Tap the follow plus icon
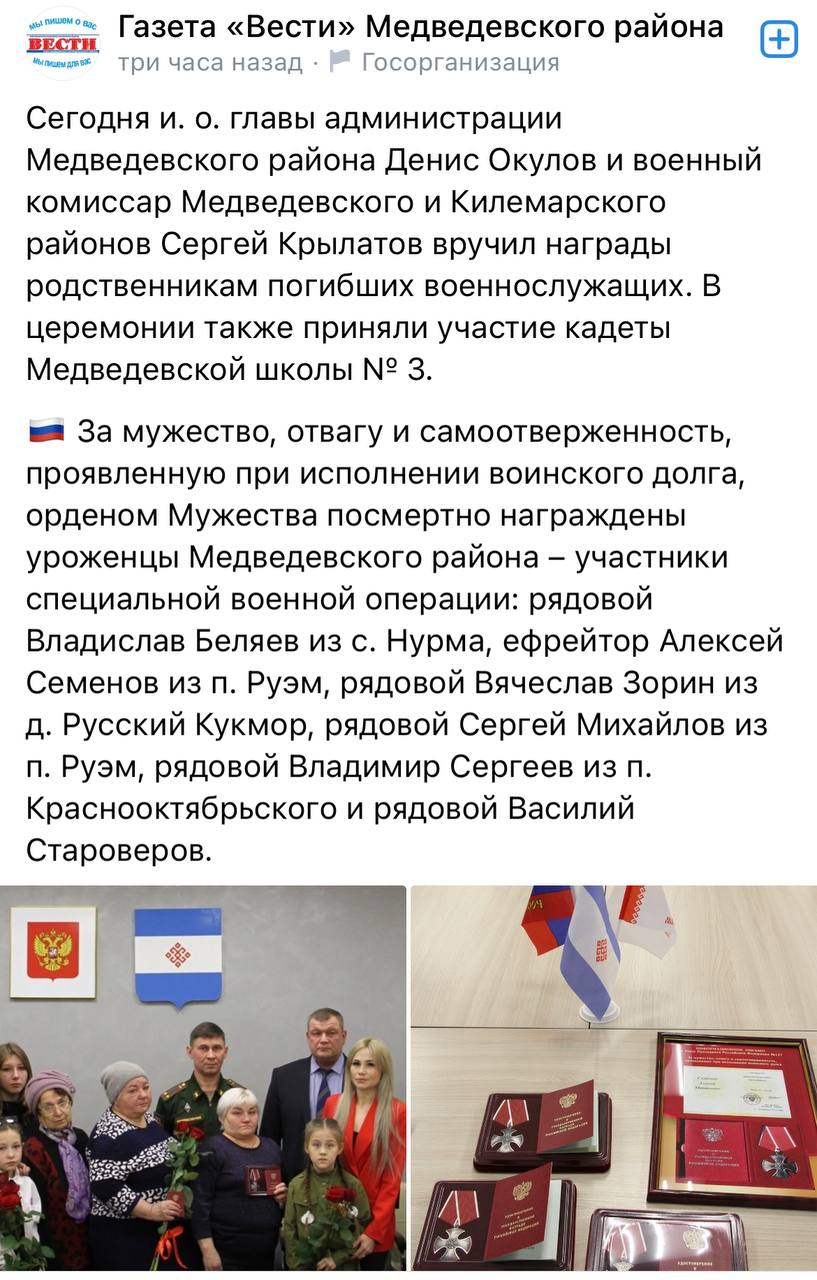817x1280 pixels. (779, 40)
